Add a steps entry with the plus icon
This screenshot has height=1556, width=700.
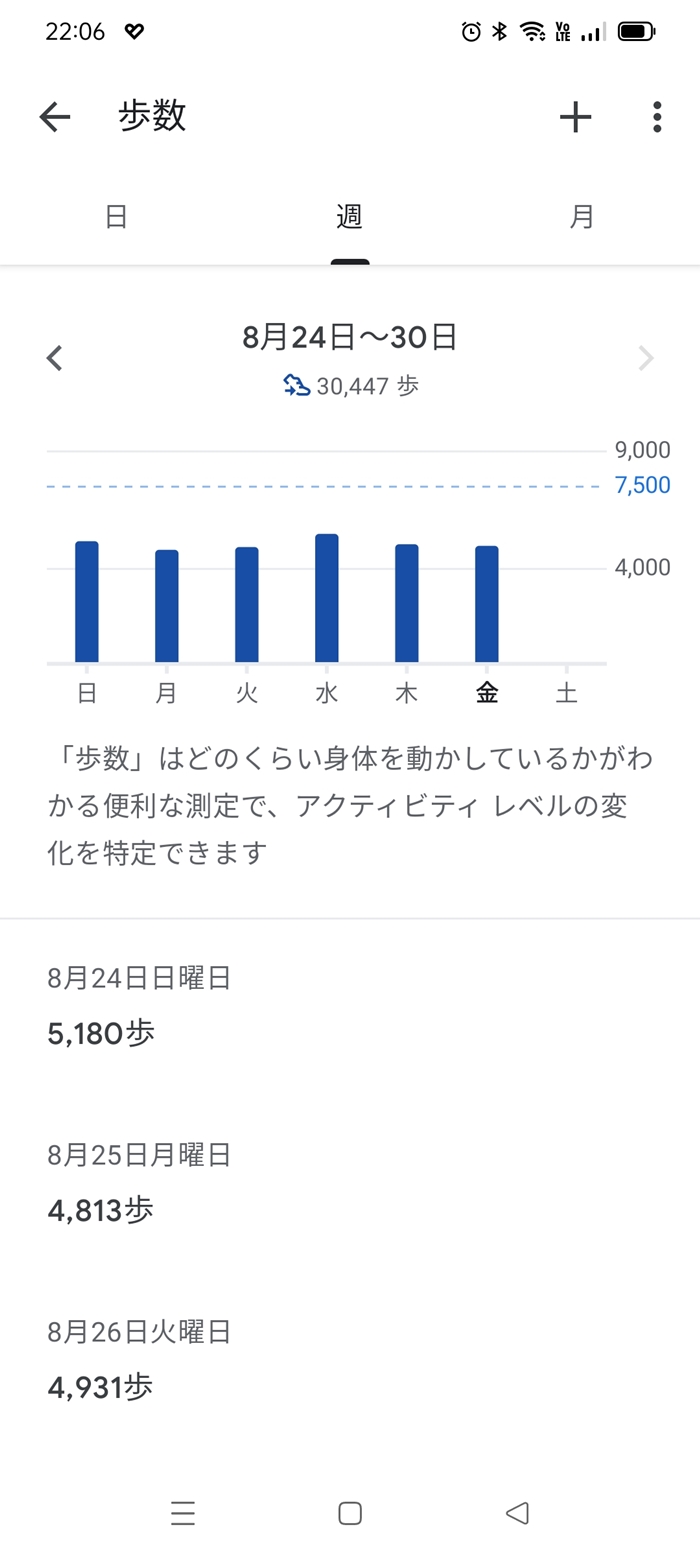click(x=575, y=118)
